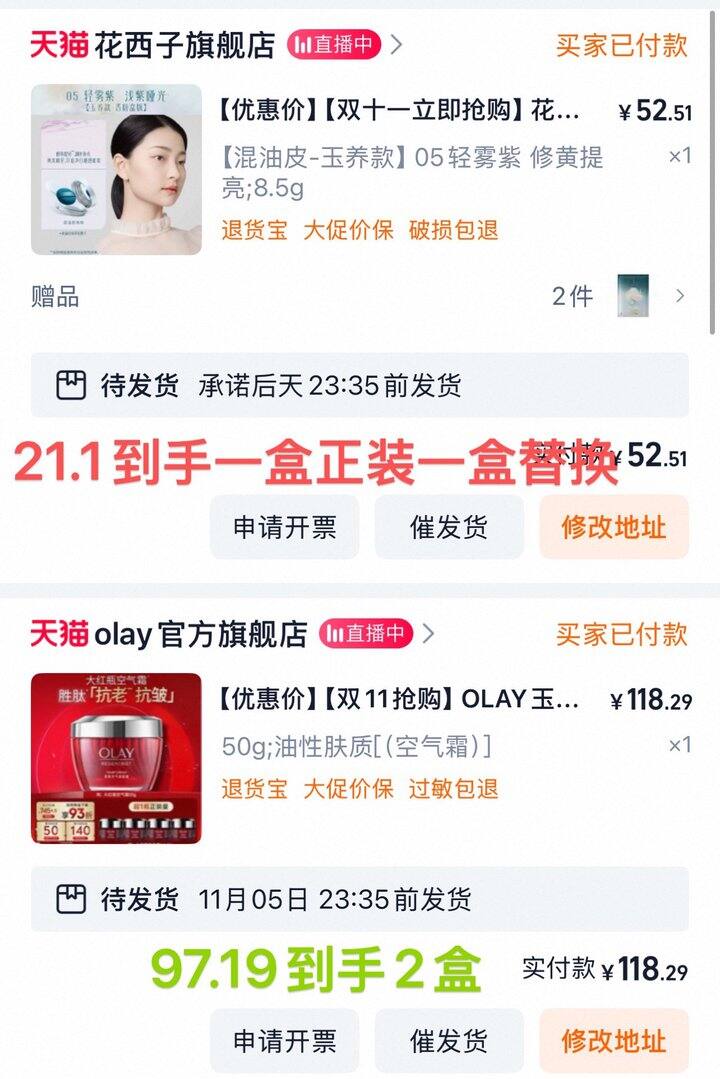Image resolution: width=720 pixels, height=1079 pixels.
Task: Select 修改地址 for the 花西子 order
Action: pos(613,527)
